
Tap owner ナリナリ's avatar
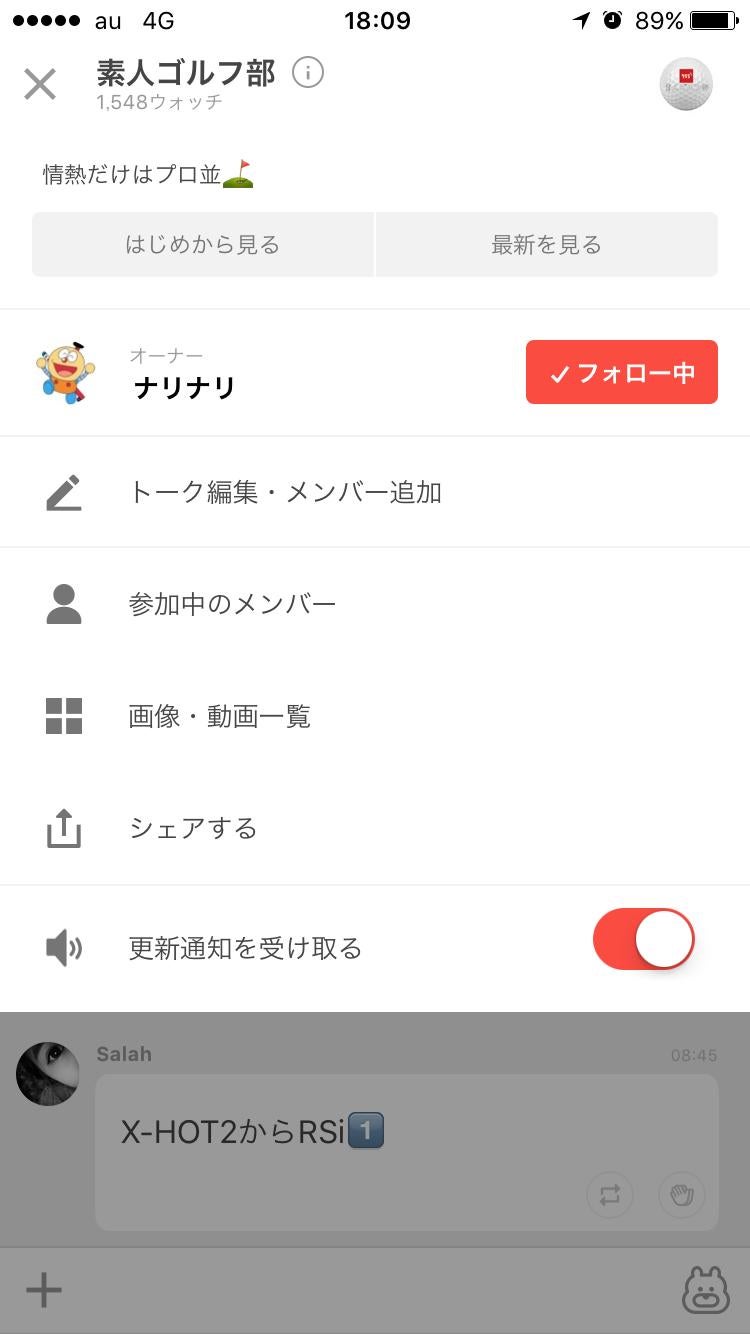tap(64, 371)
